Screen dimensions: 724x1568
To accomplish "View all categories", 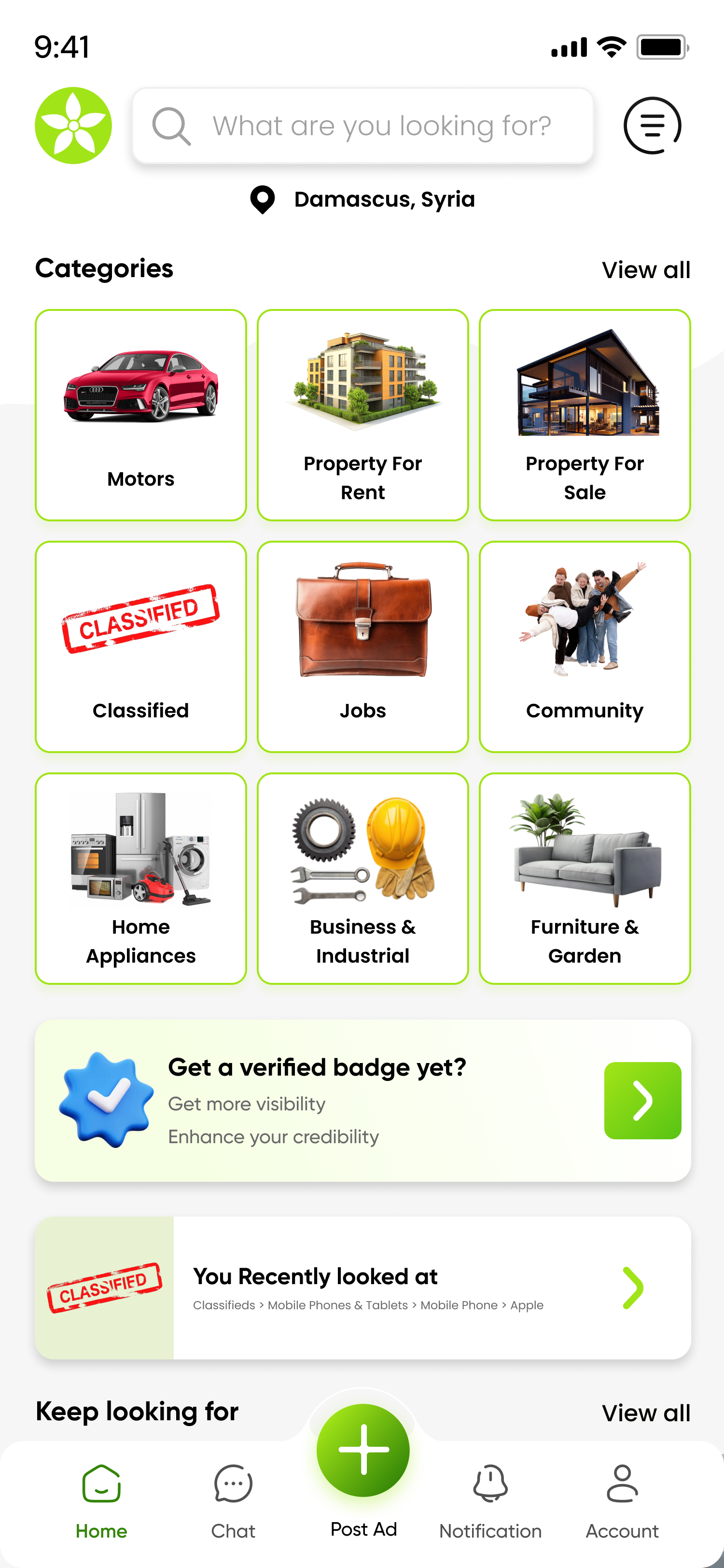I will 645,270.
